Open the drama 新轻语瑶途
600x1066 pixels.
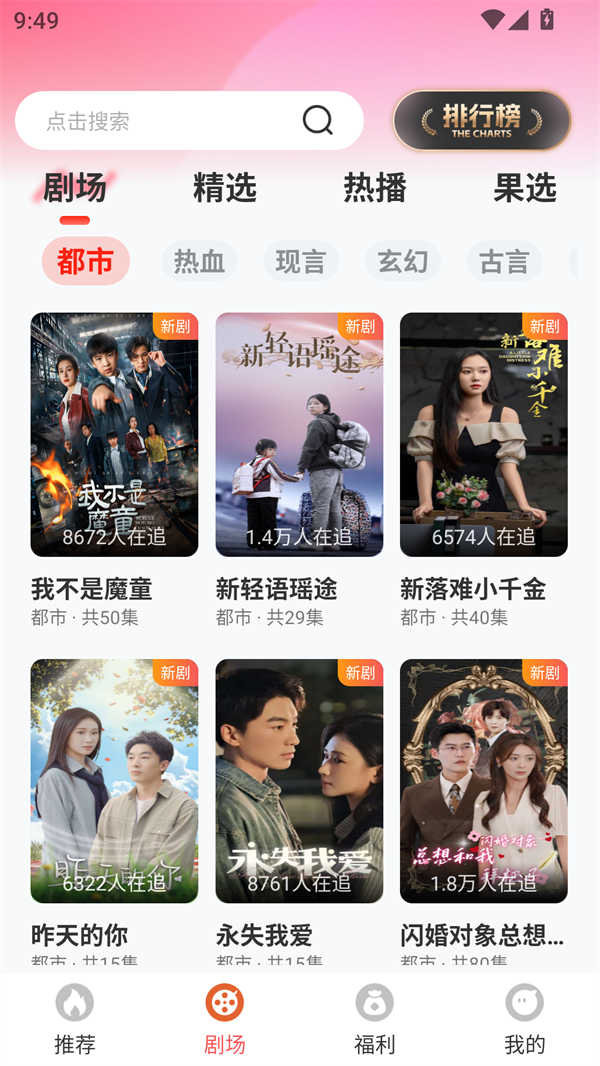[x=299, y=435]
